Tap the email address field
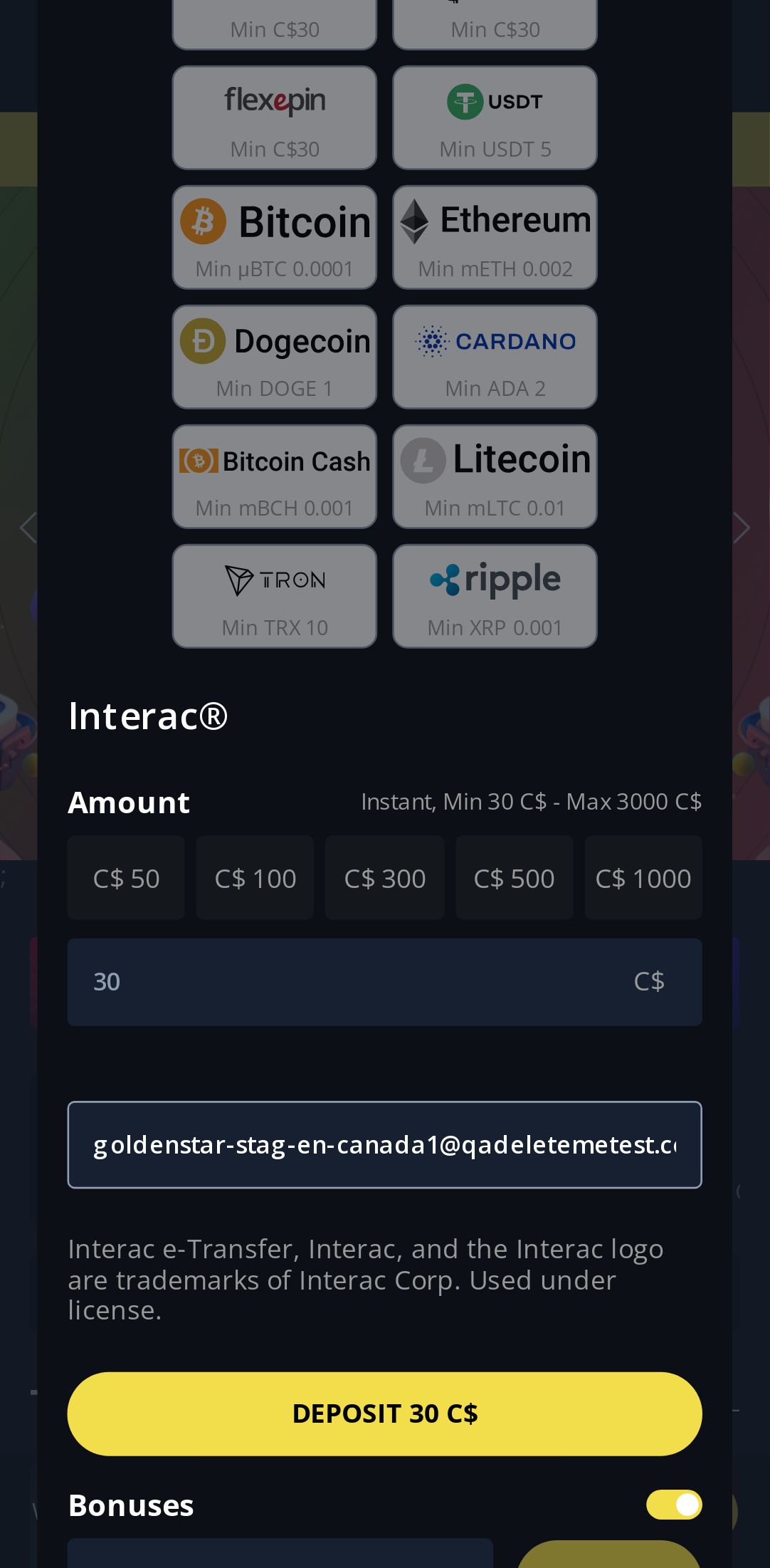Image resolution: width=770 pixels, height=1568 pixels. pyautogui.click(x=384, y=1145)
